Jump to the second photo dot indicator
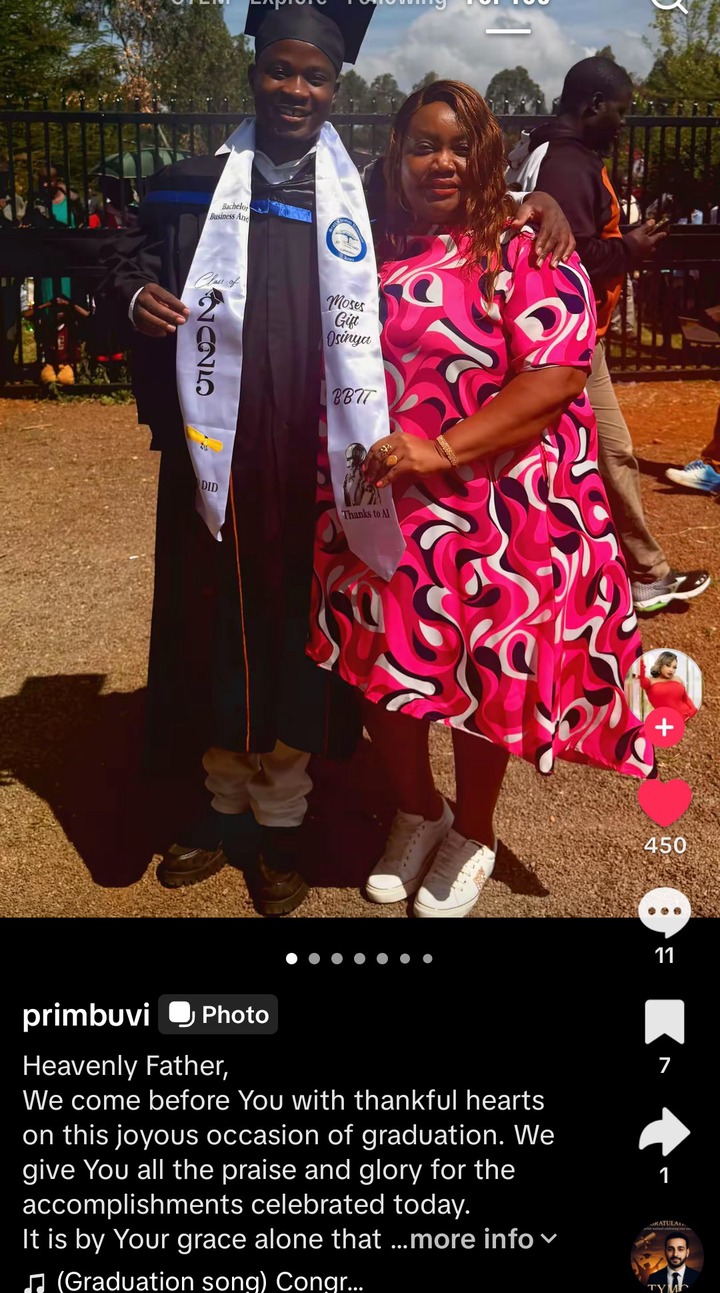 coord(314,958)
